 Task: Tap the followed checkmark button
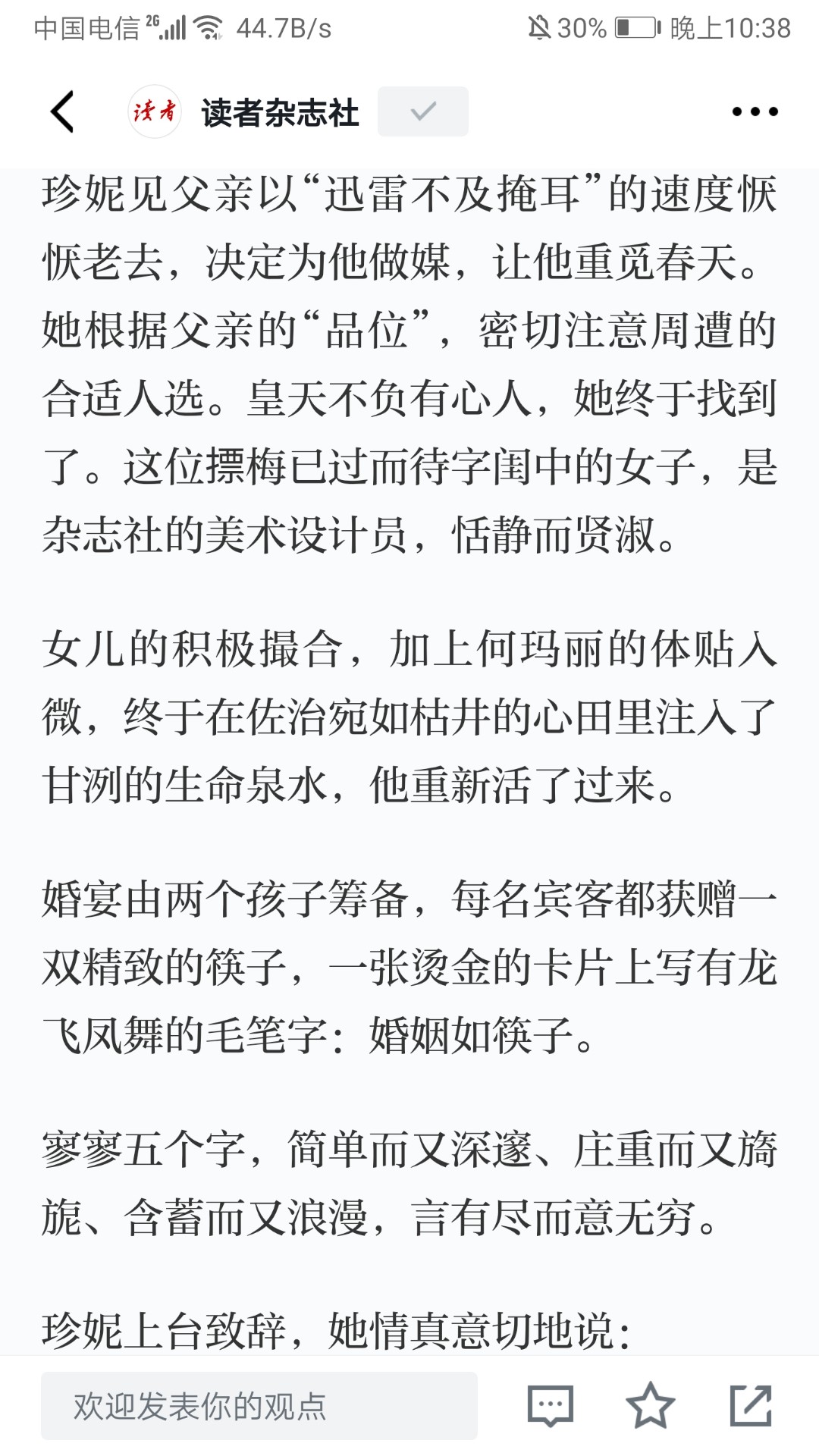coord(422,111)
